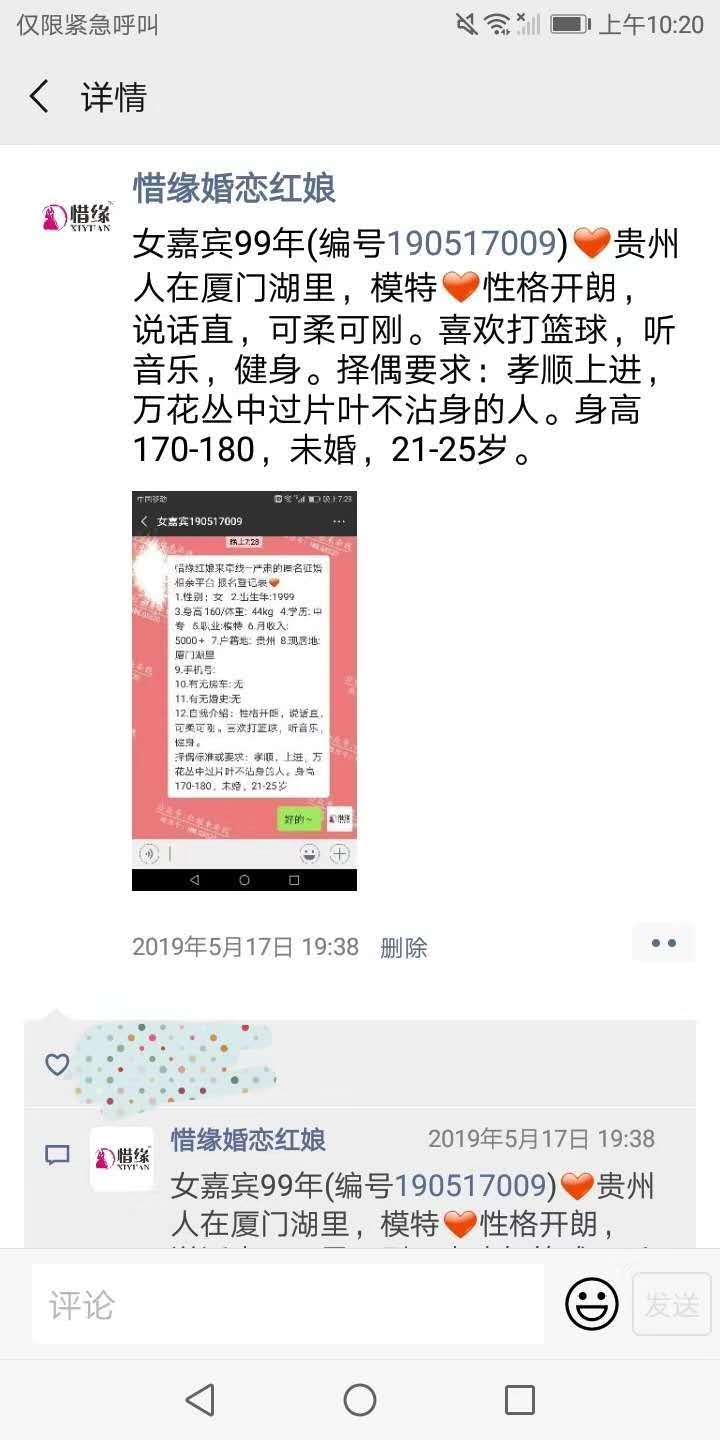
Task: Open the number link 190517009 in the post
Action: click(x=471, y=243)
